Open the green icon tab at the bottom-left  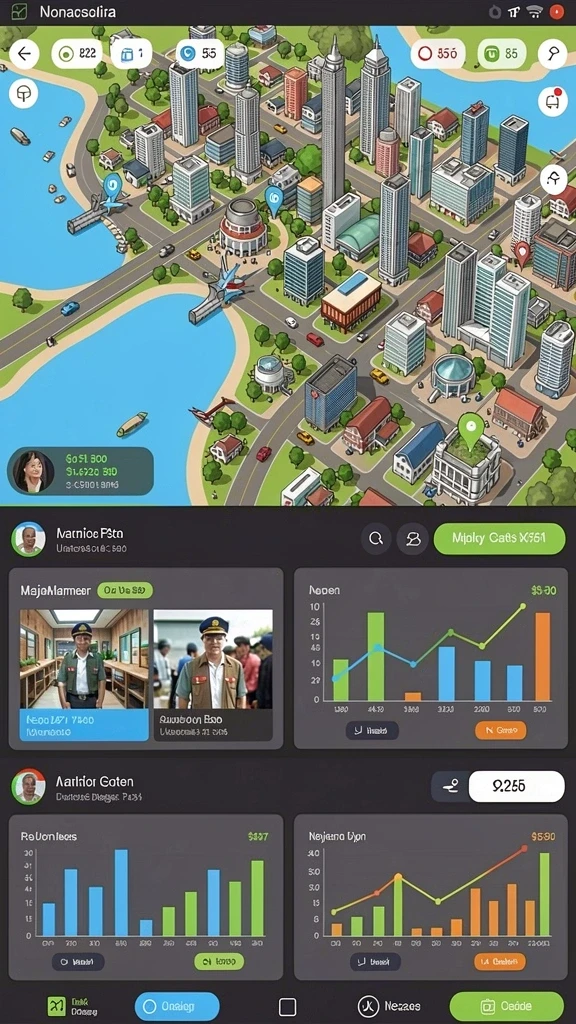[x=71, y=1006]
